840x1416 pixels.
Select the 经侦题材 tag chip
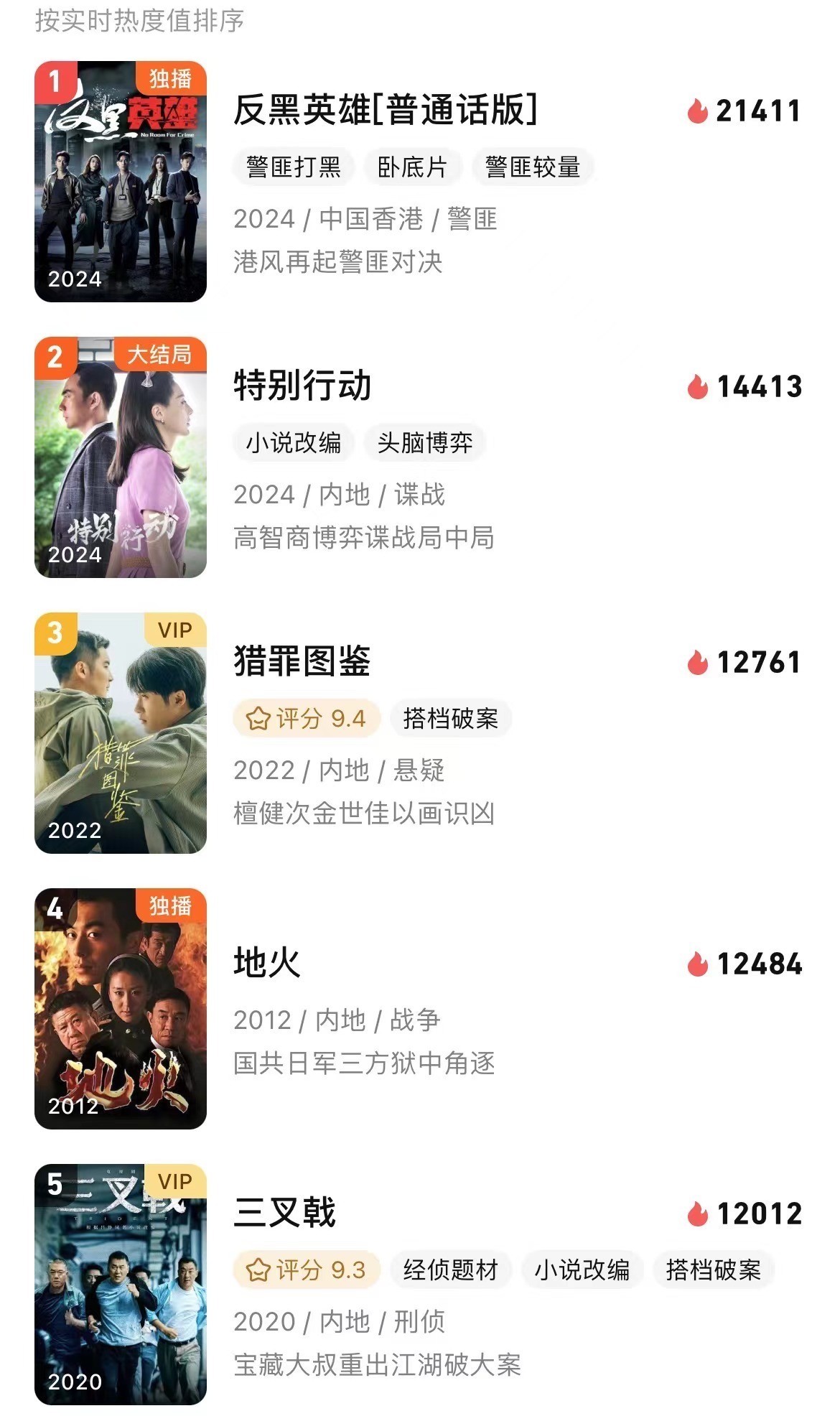point(450,1270)
